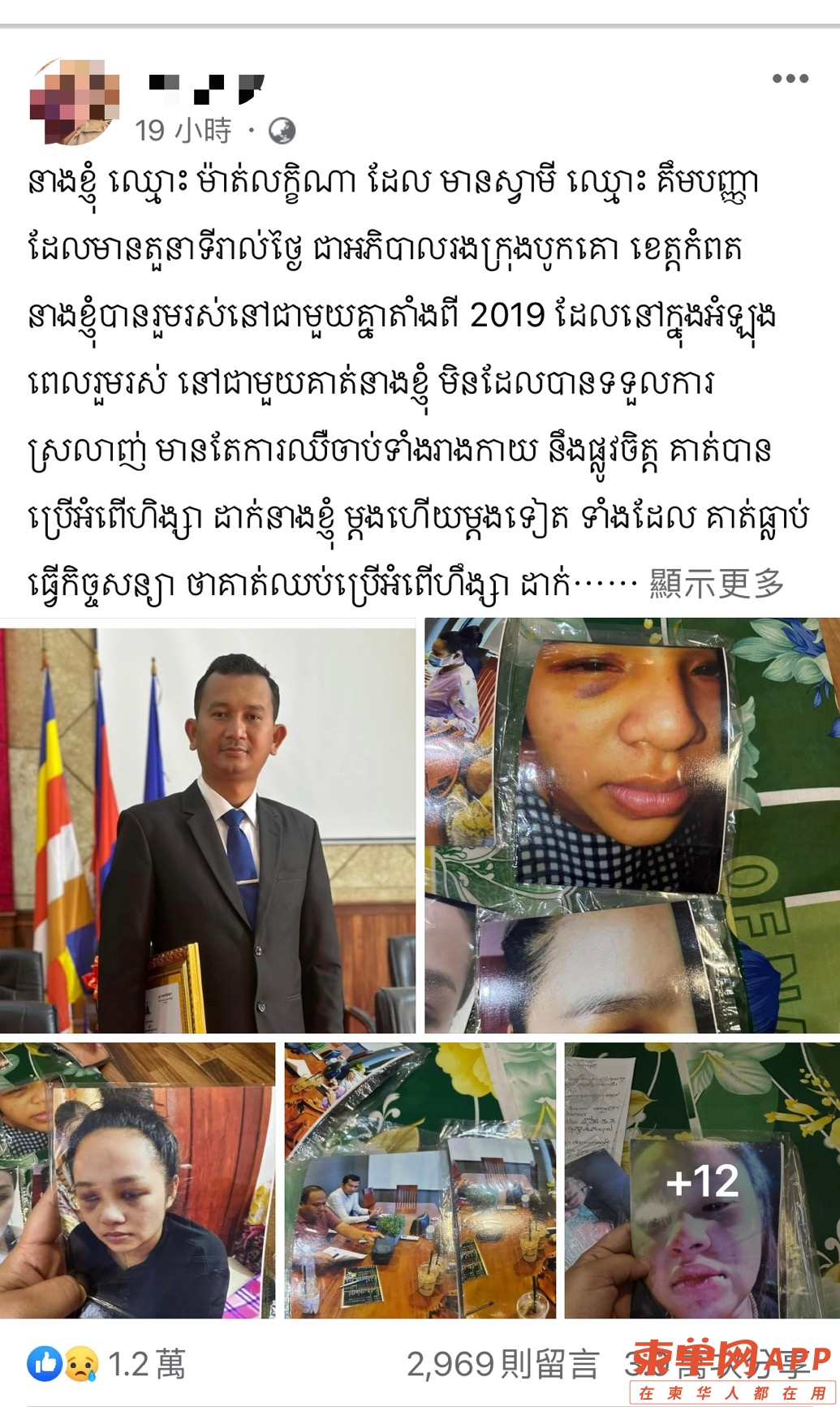Image resolution: width=840 pixels, height=1407 pixels.
Task: Open the 2,969則留言 comments
Action: (503, 1364)
